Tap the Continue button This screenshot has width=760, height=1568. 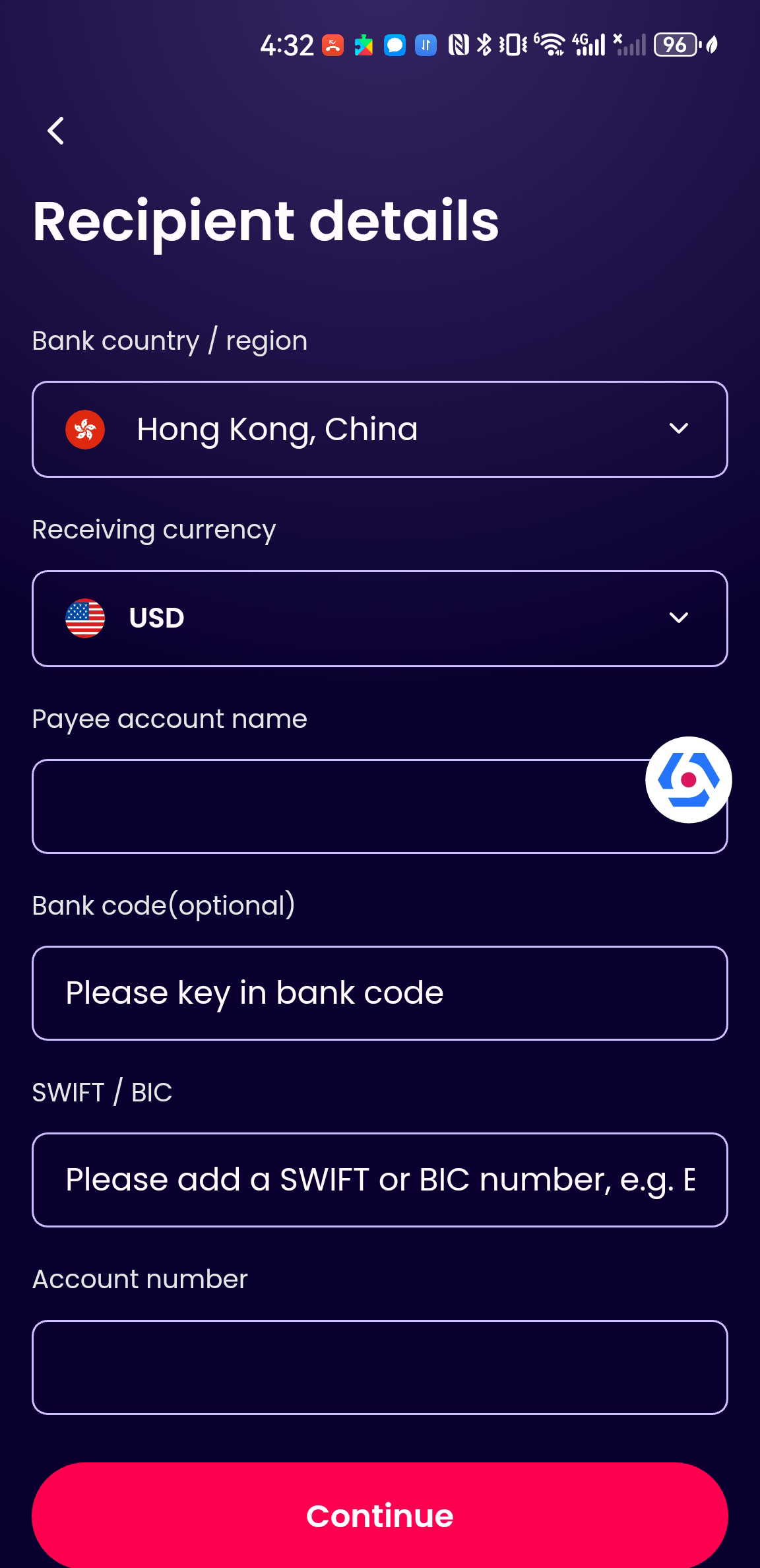(x=379, y=1516)
